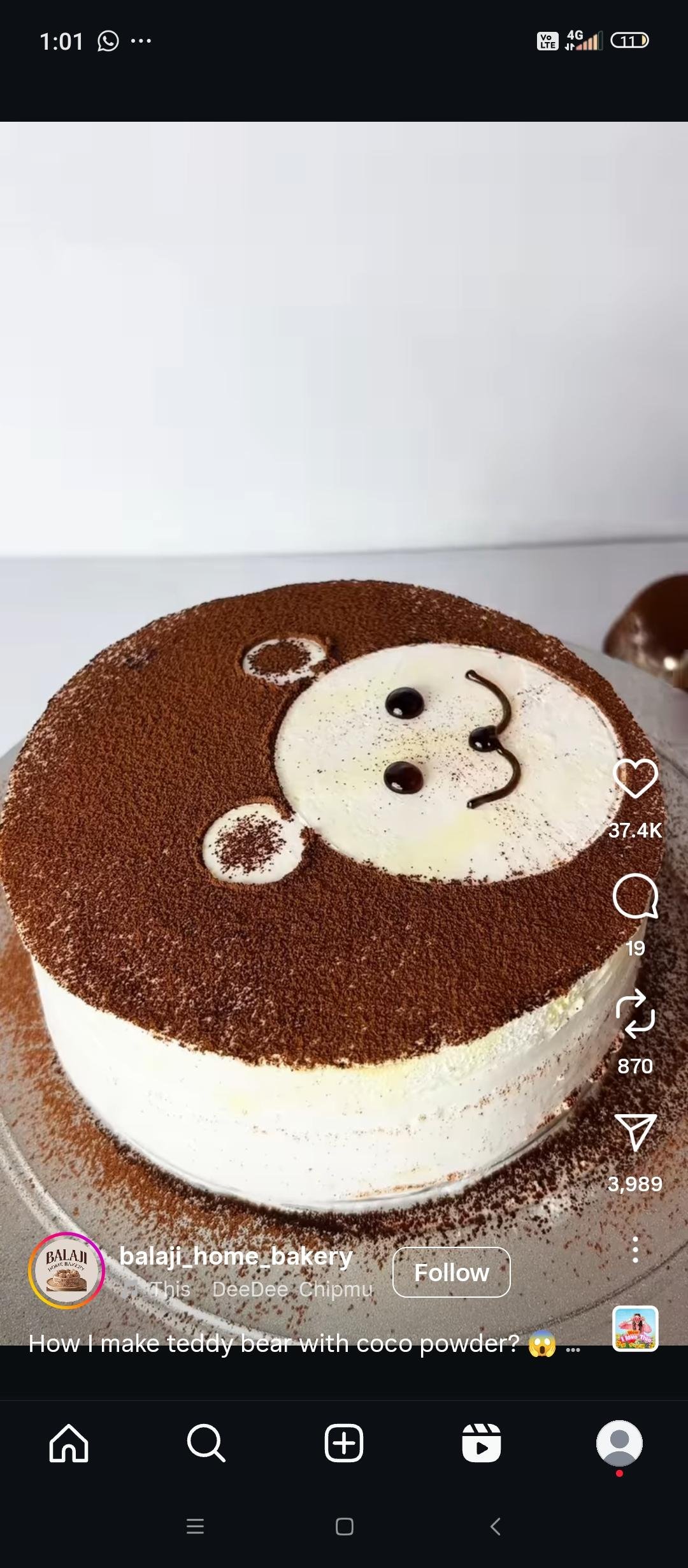Screen dimensions: 688x1568
Task: Go back with system back button
Action: click(496, 1527)
